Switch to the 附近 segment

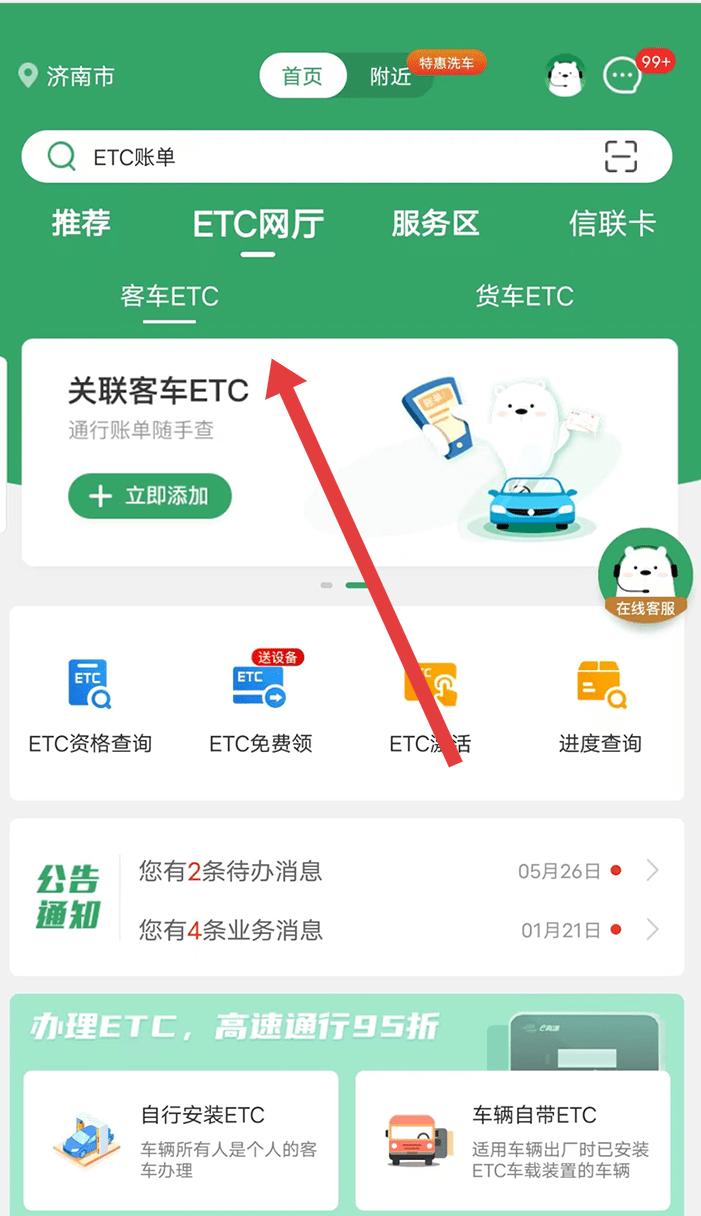390,76
